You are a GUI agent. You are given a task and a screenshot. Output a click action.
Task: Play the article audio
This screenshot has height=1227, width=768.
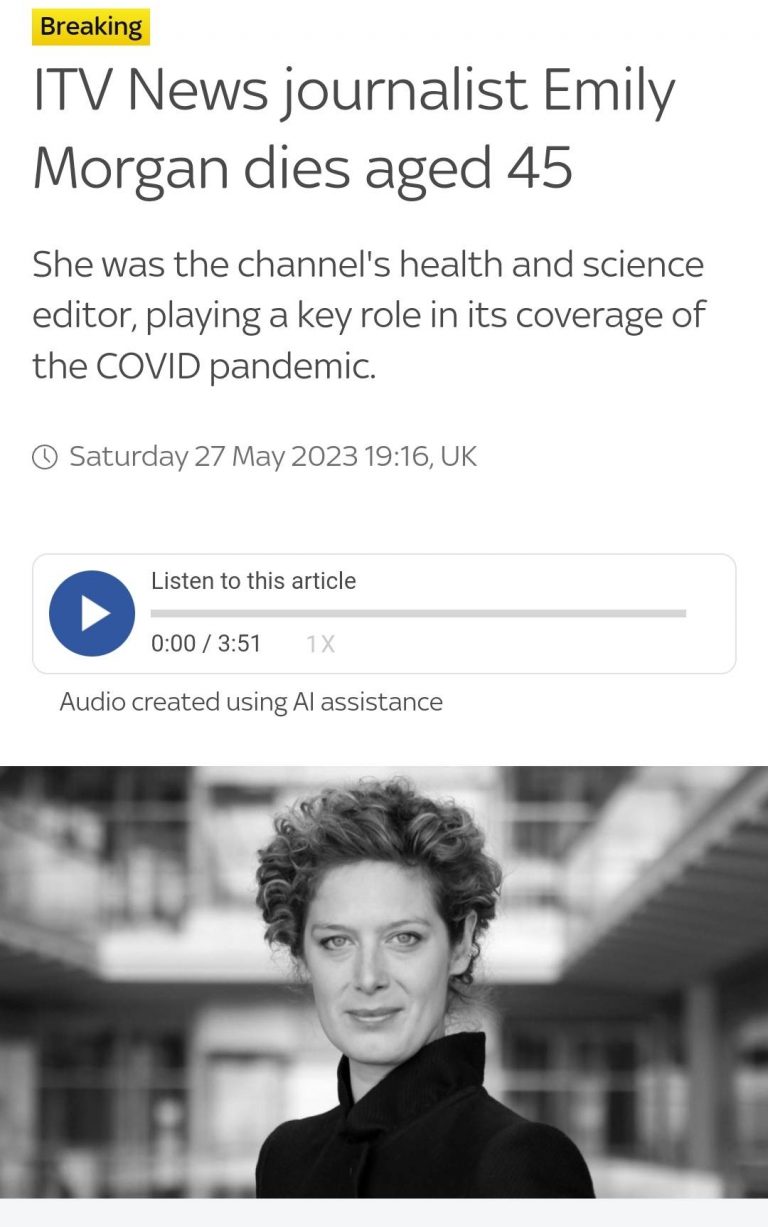pos(92,613)
